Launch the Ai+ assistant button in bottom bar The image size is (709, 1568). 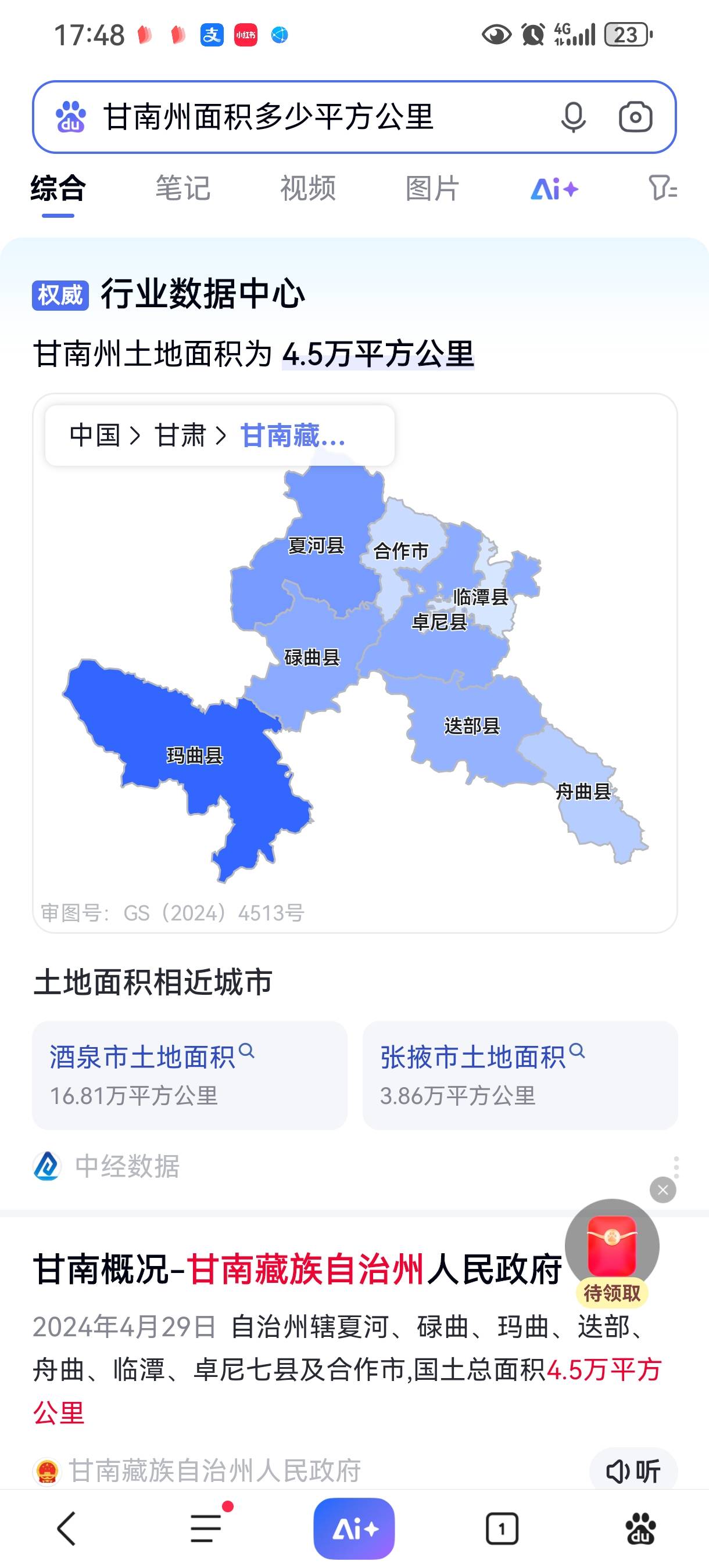pyautogui.click(x=354, y=1529)
